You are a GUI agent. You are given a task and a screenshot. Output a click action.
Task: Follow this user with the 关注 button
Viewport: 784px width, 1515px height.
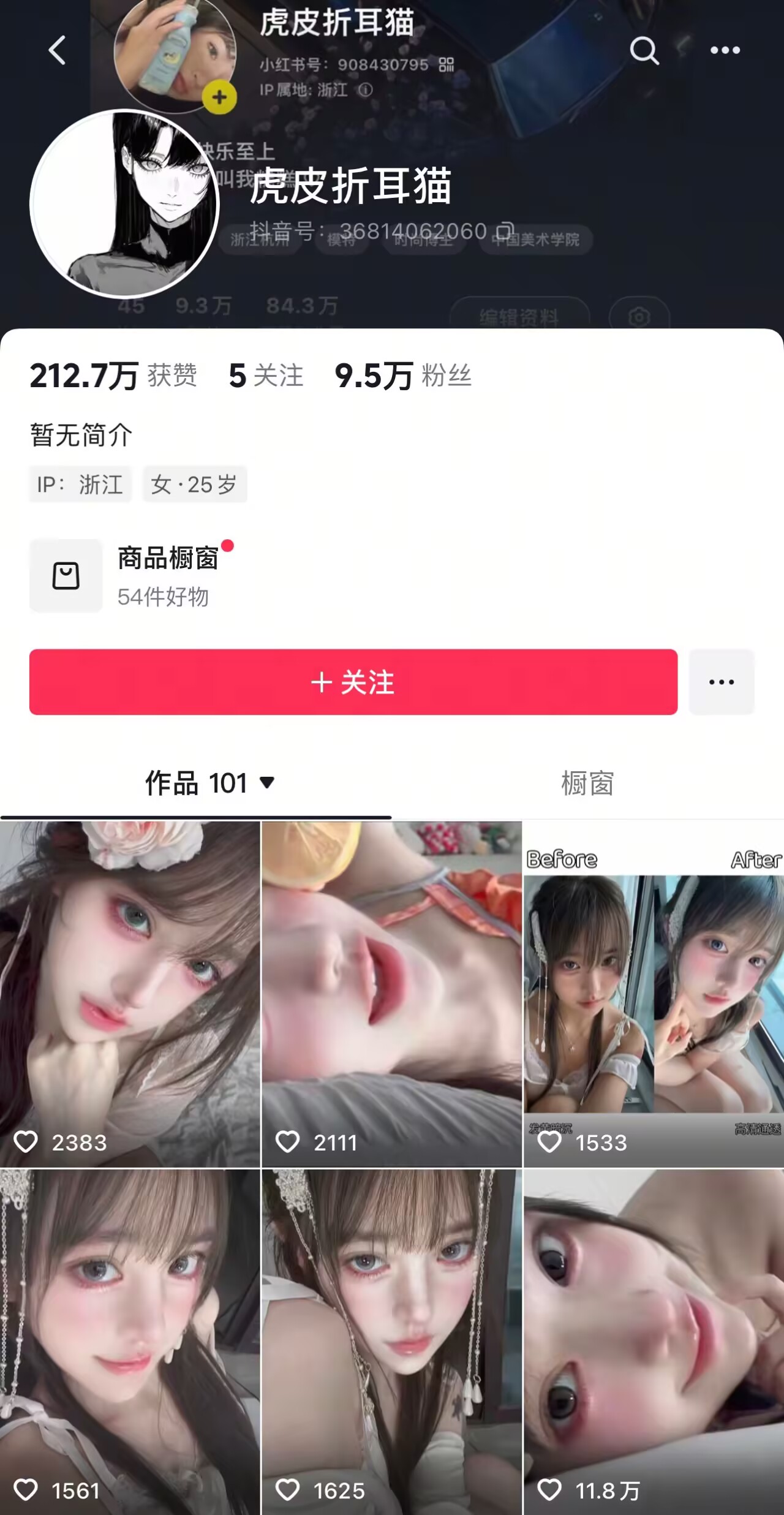click(353, 682)
